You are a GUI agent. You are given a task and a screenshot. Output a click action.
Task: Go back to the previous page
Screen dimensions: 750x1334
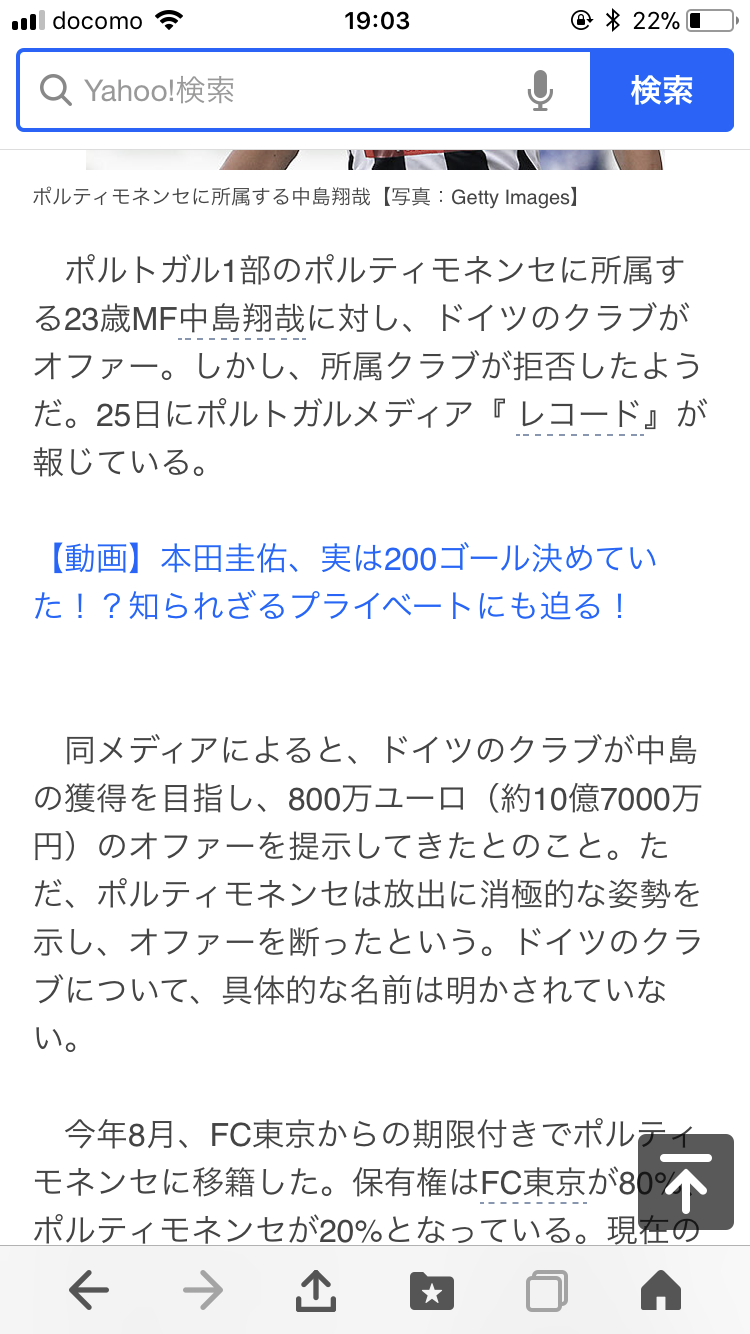[x=88, y=1291]
